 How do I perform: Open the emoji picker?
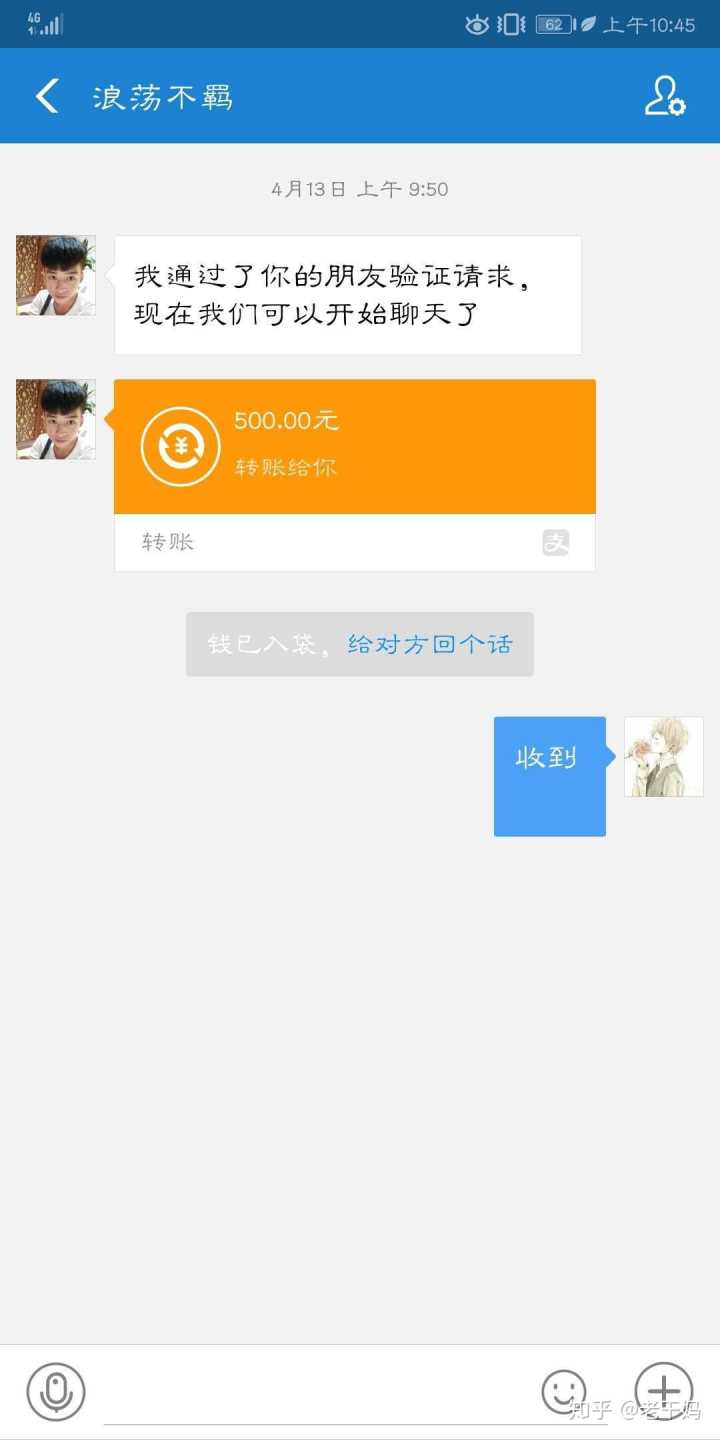pos(563,1391)
